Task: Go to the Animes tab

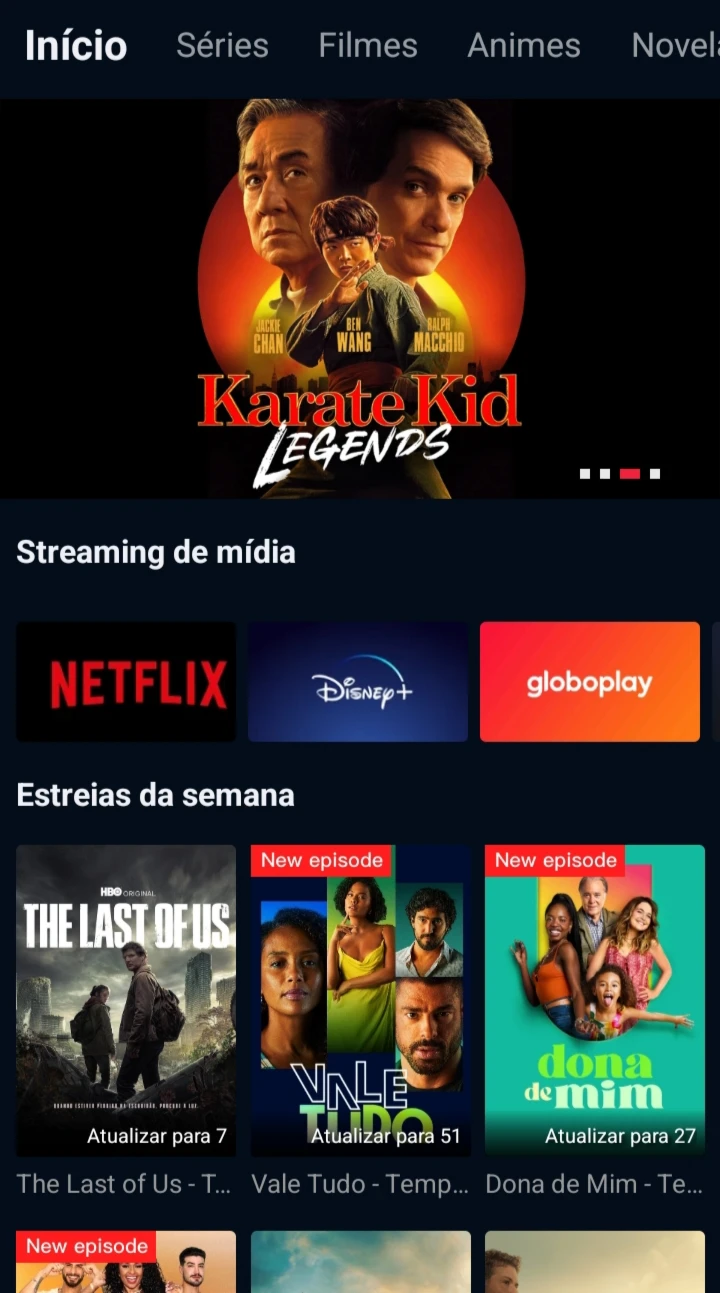Action: [524, 46]
